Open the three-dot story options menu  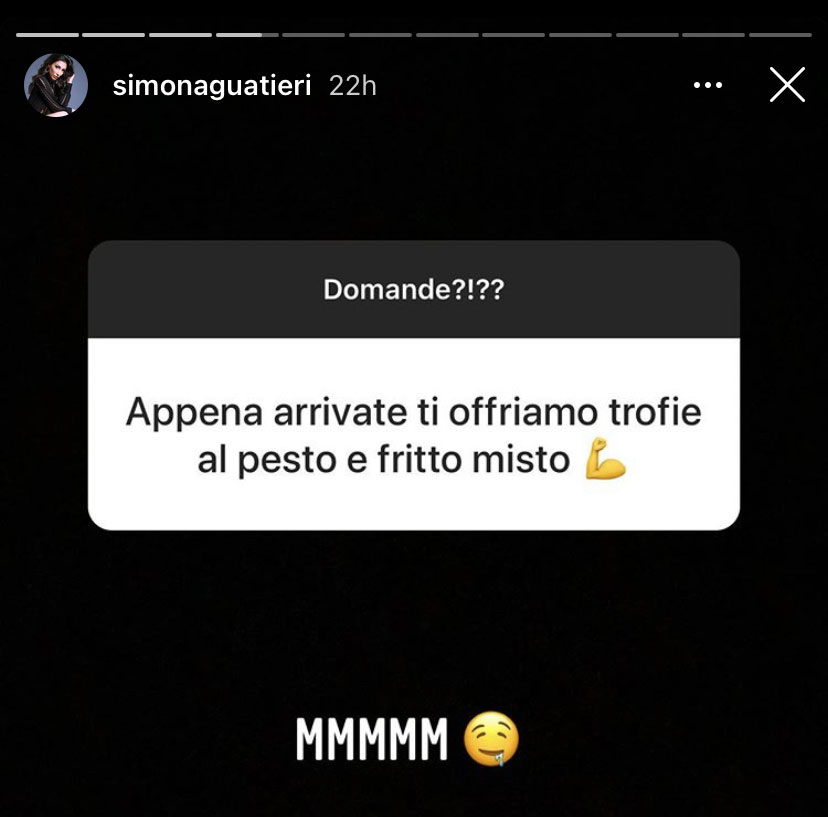(707, 86)
